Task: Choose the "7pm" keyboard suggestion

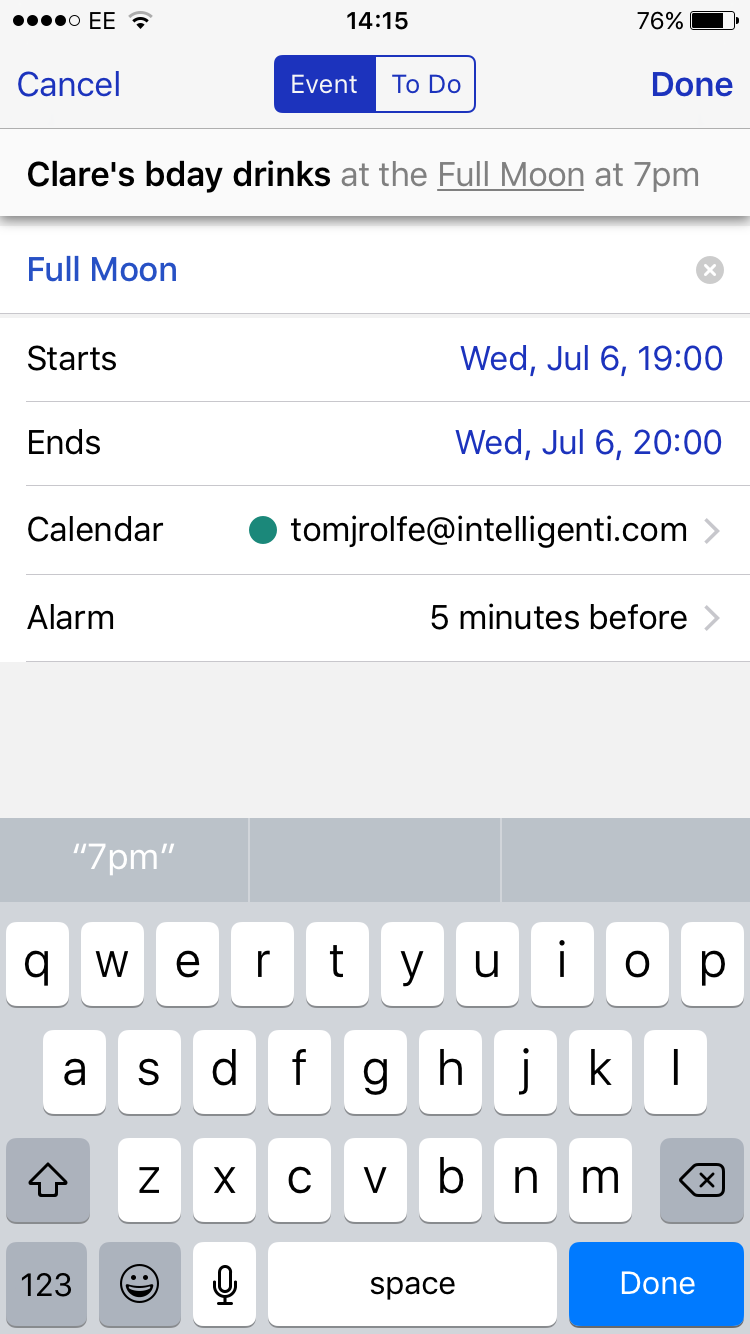Action: click(x=124, y=858)
